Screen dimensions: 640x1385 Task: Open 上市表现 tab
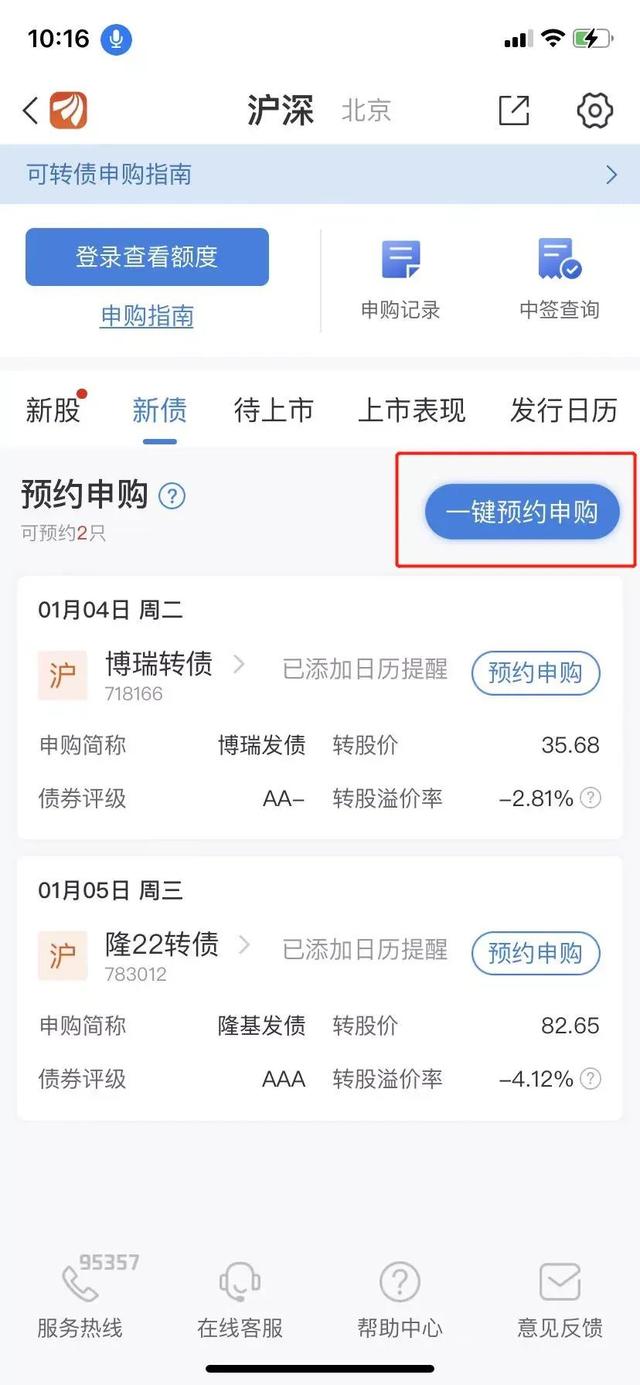point(411,410)
